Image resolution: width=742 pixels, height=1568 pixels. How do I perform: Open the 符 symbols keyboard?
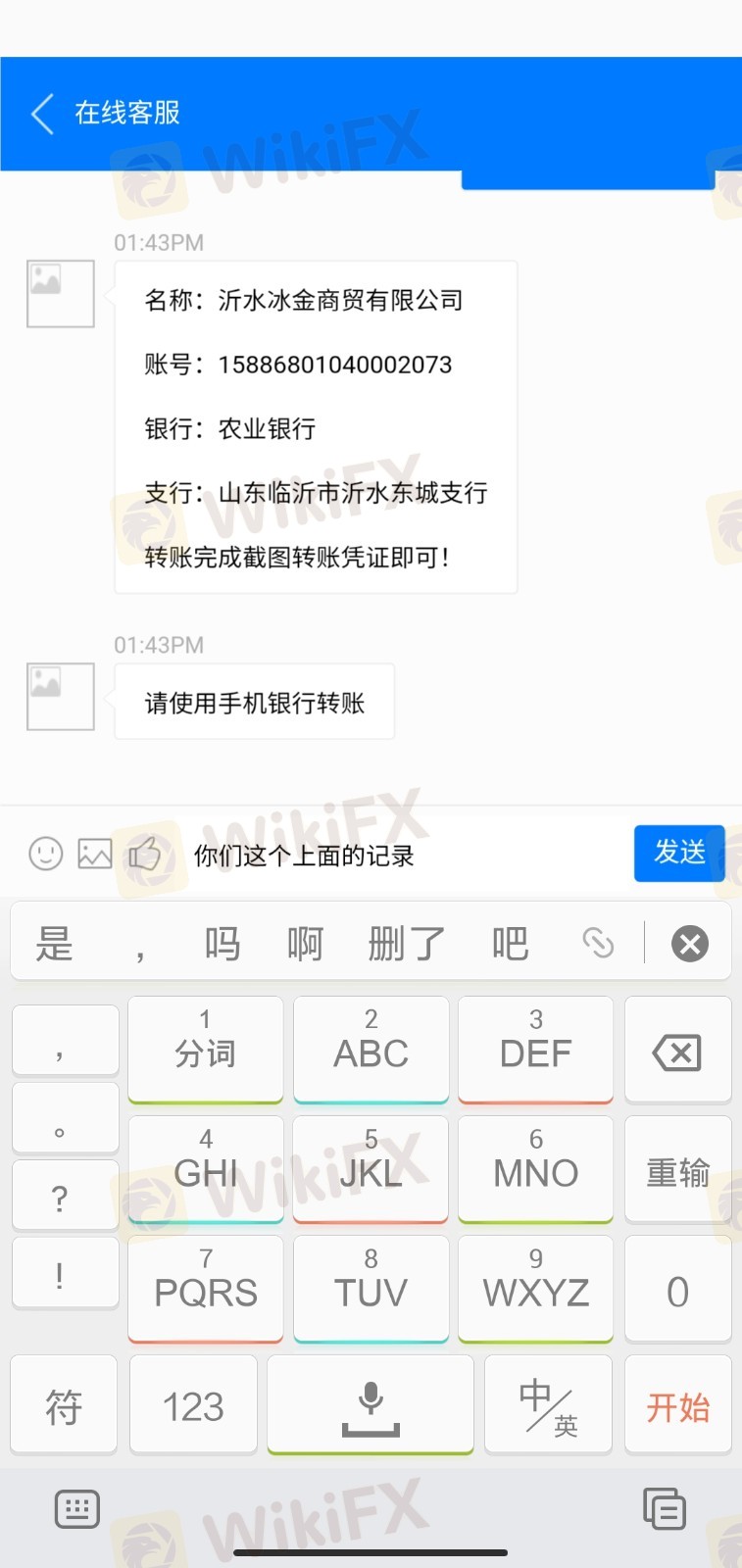[64, 1406]
